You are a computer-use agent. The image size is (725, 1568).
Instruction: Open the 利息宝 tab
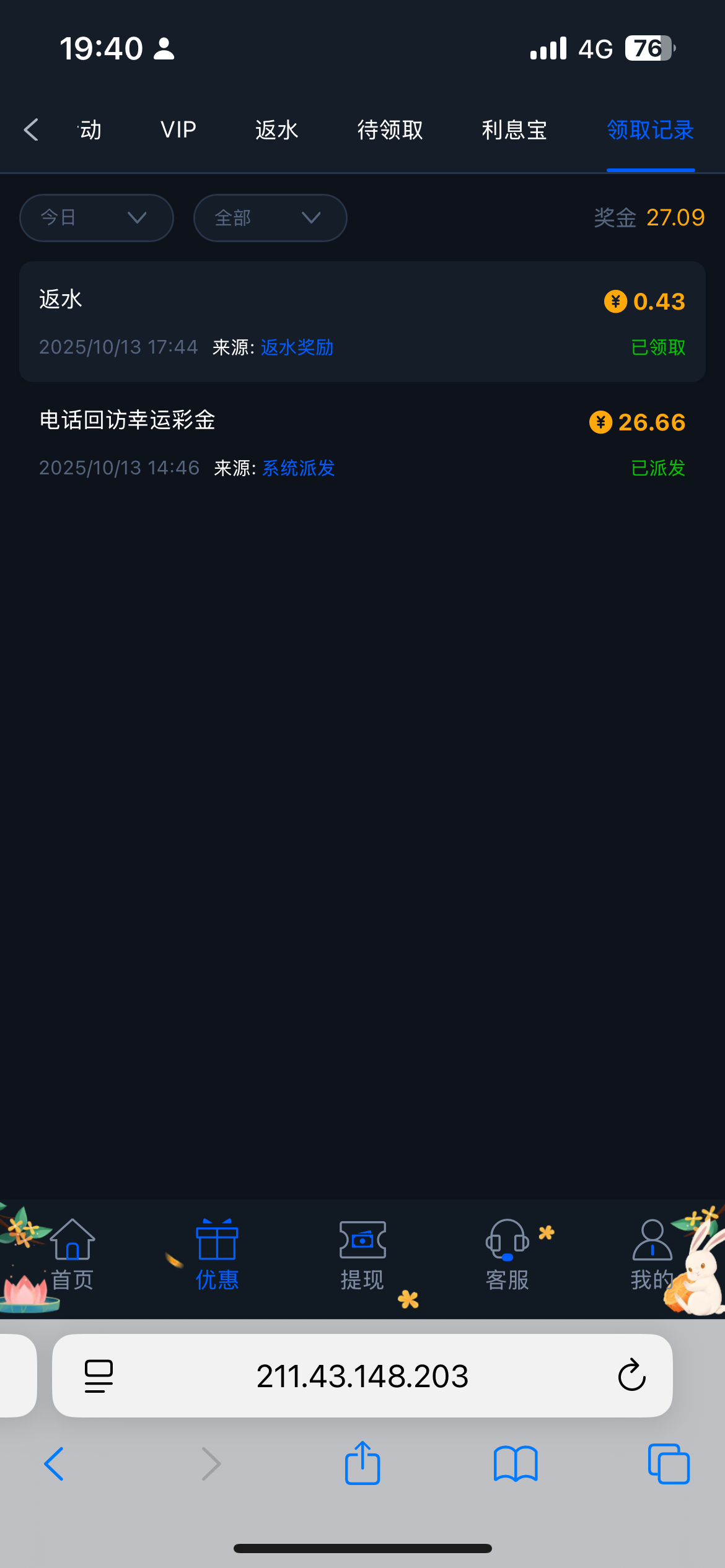point(514,130)
